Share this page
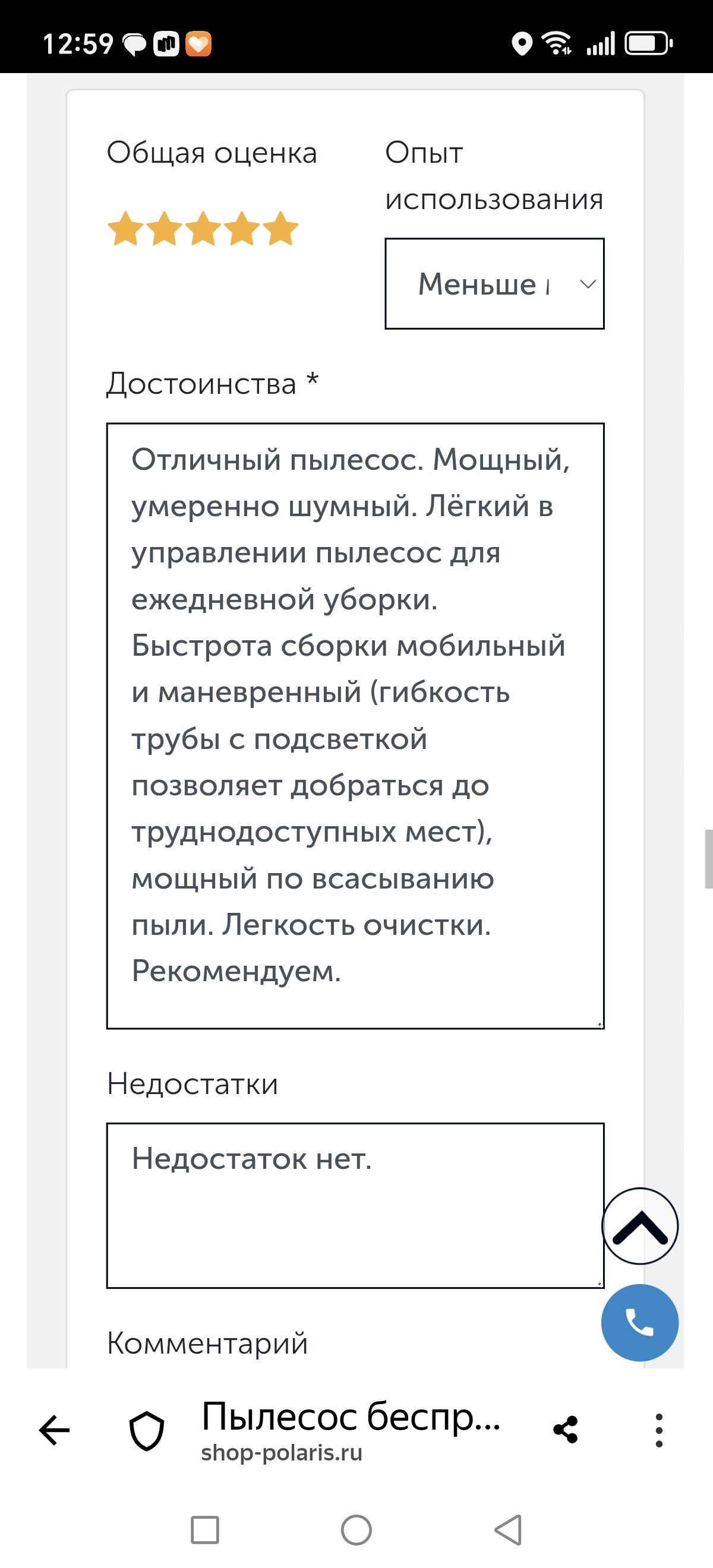The width and height of the screenshot is (713, 1568). click(x=565, y=1429)
